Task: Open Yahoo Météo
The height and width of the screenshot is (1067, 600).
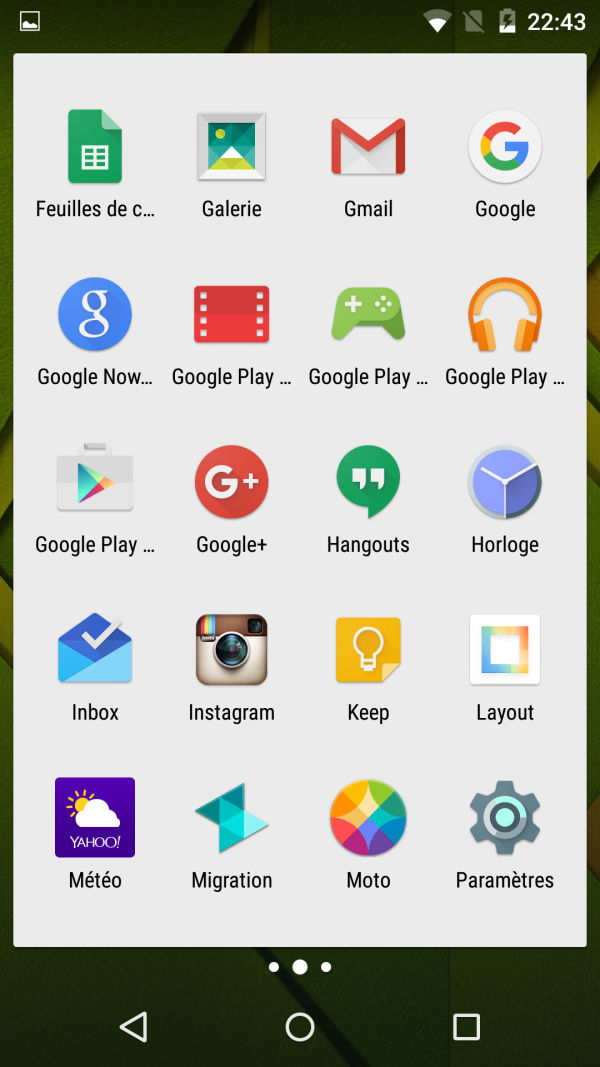Action: [x=95, y=818]
